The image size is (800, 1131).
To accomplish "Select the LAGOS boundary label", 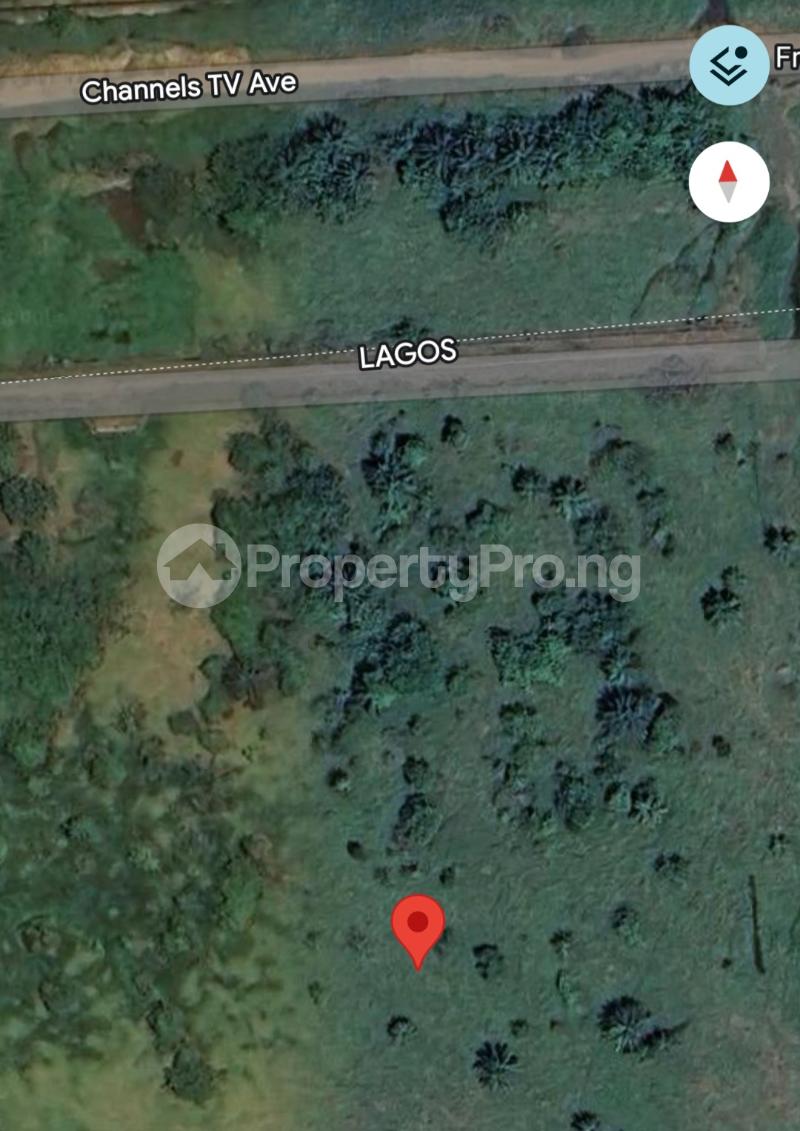I will (x=409, y=352).
